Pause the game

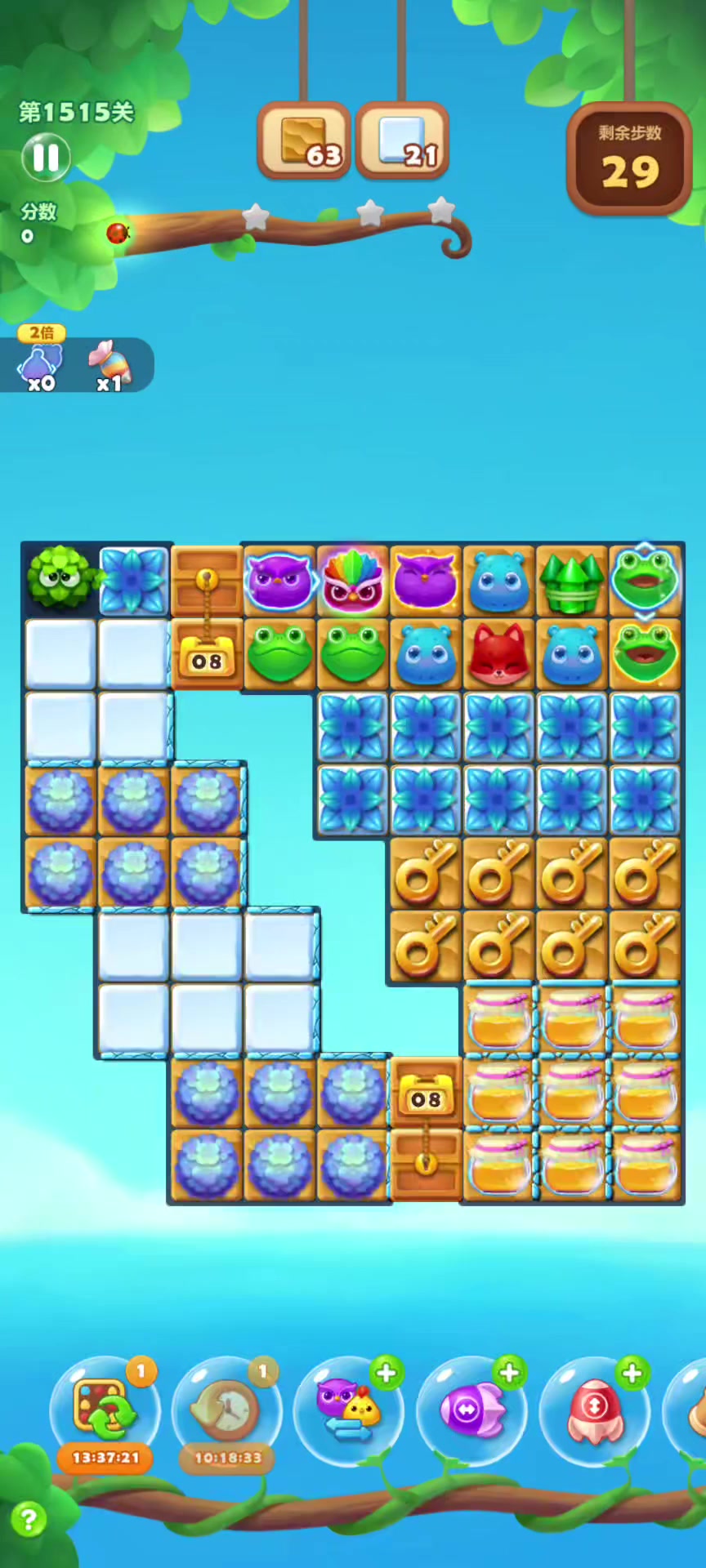click(46, 158)
